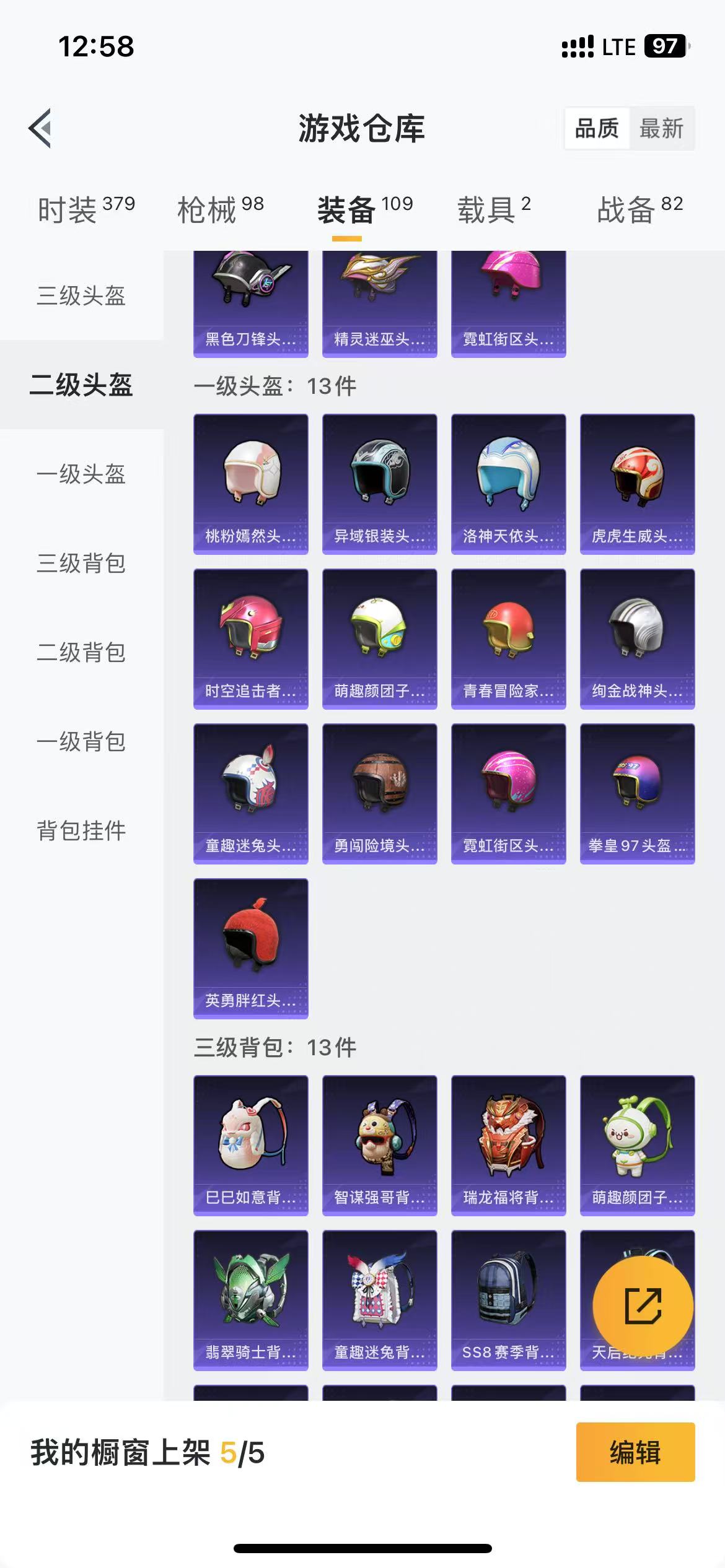Tap the floating share button
The width and height of the screenshot is (725, 1568).
[643, 1305]
